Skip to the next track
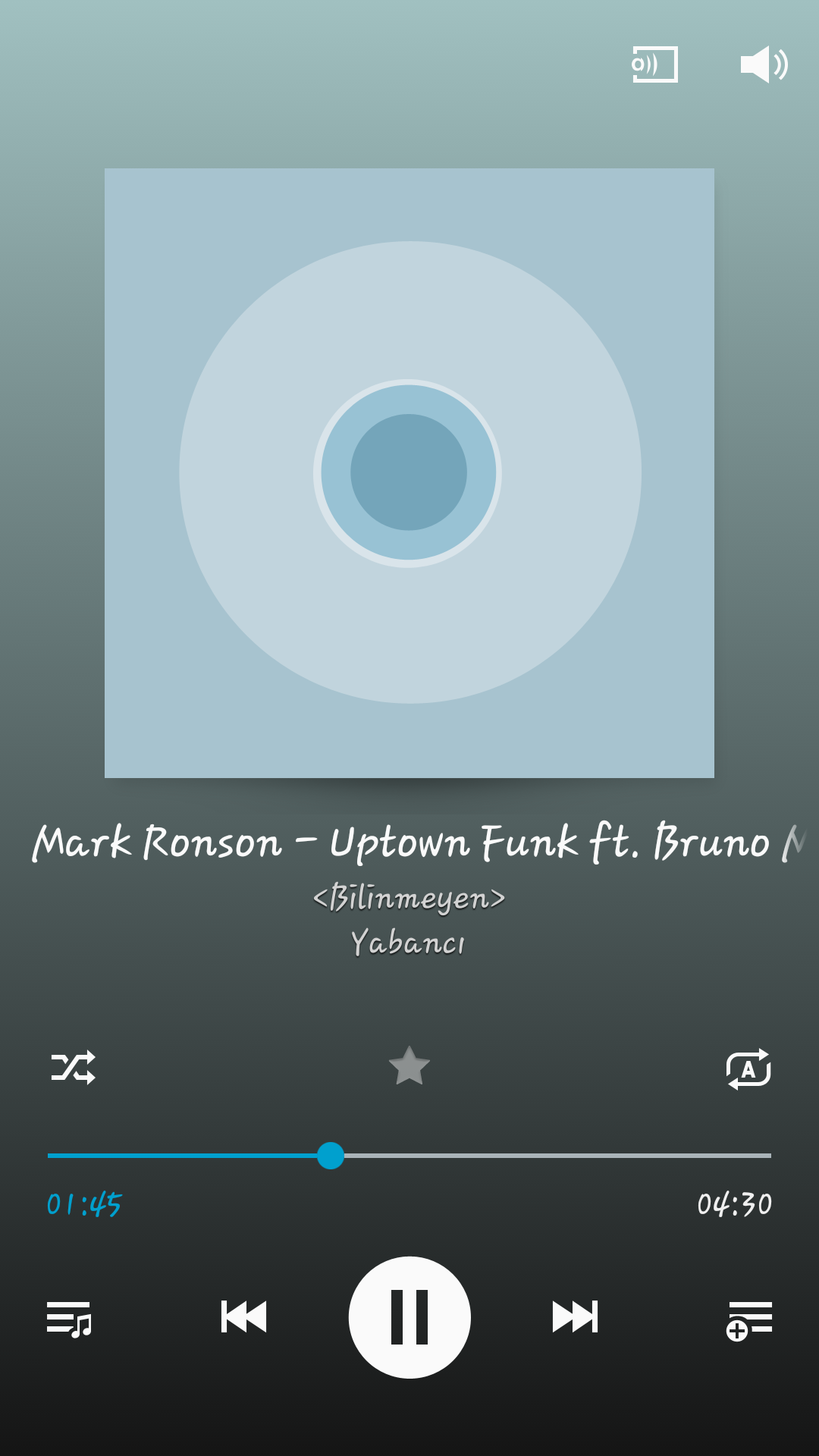The width and height of the screenshot is (819, 1456). (575, 1316)
